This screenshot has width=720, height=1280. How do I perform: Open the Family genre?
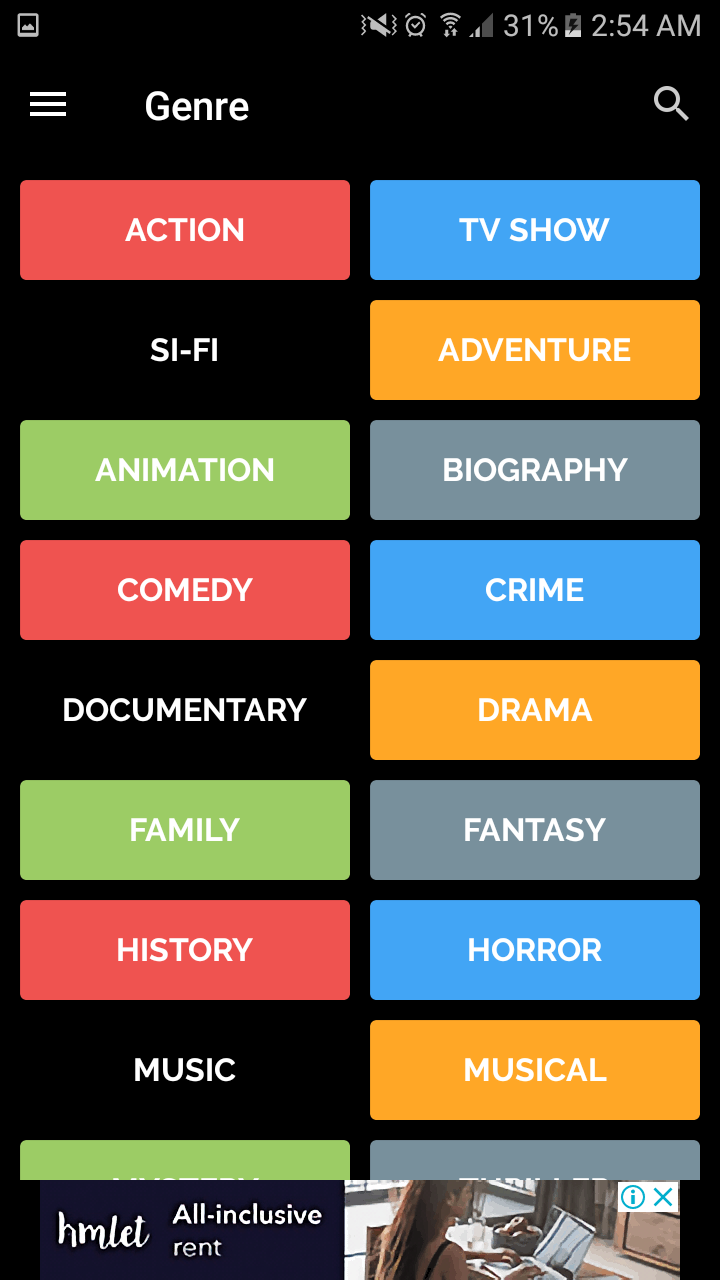[x=185, y=830]
